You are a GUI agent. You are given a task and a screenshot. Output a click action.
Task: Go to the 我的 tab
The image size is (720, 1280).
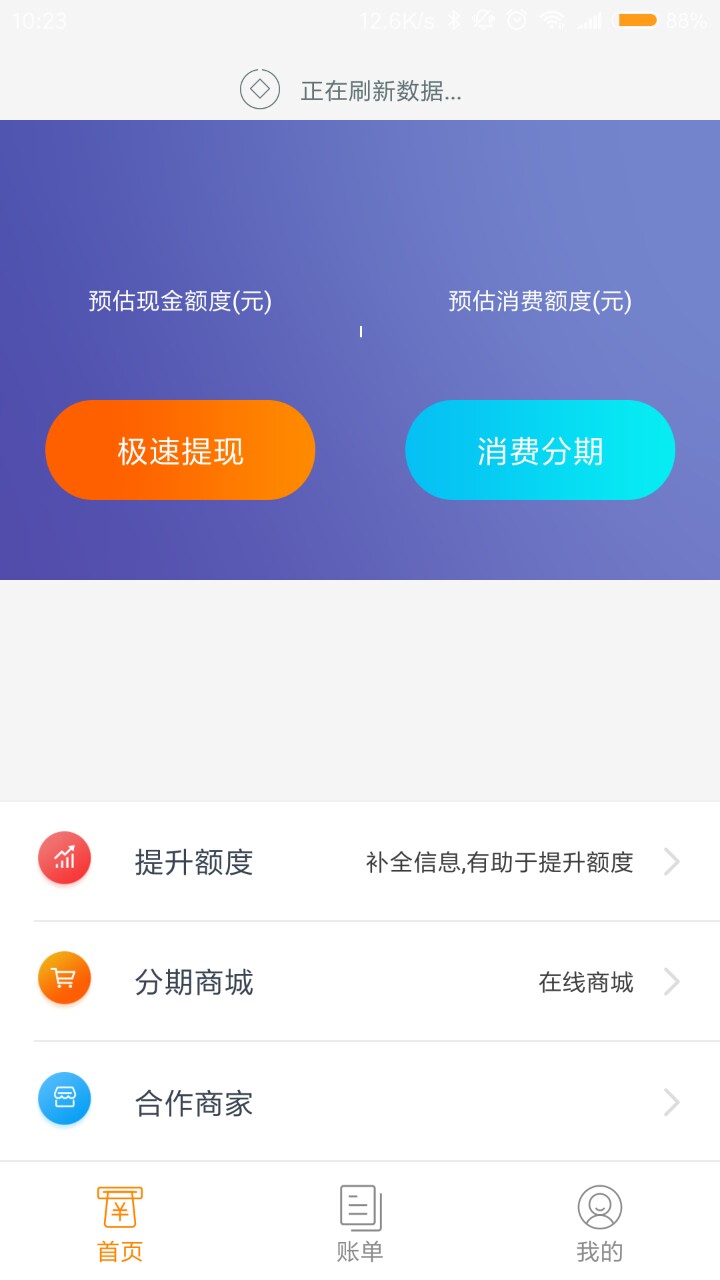[600, 1222]
